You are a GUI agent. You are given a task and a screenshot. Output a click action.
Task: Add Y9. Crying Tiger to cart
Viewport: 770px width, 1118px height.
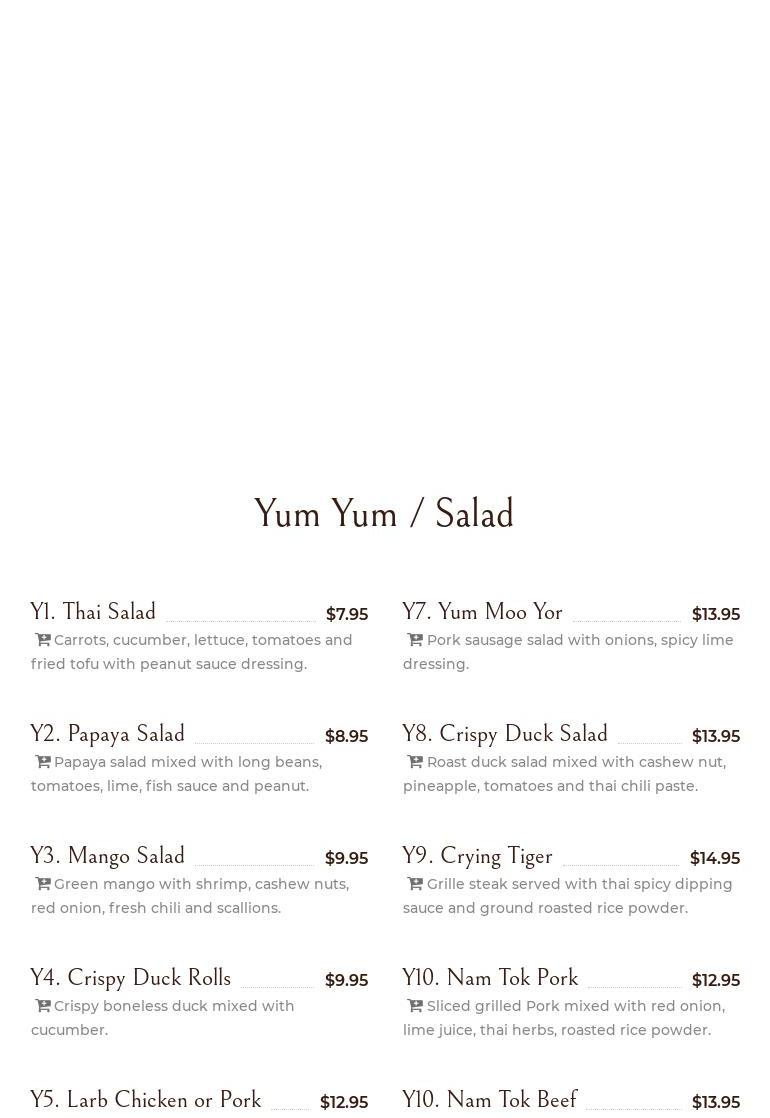[x=415, y=884]
